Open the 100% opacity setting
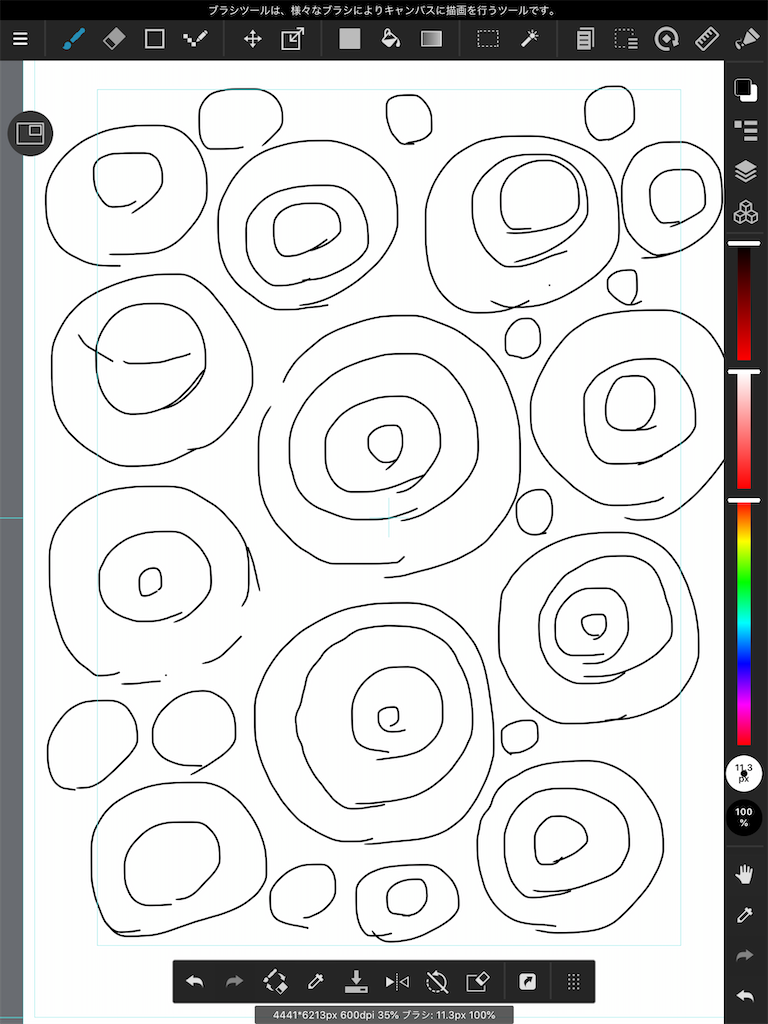Viewport: 768px width, 1024px height. (744, 817)
